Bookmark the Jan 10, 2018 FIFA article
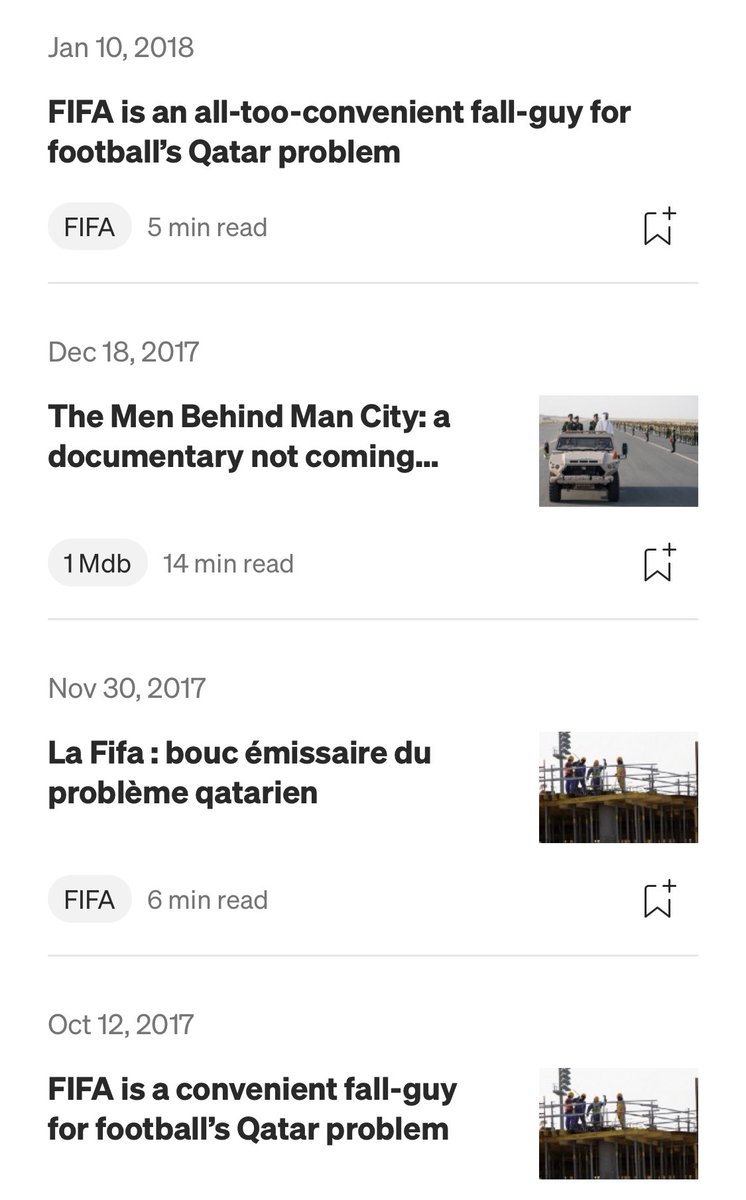The image size is (746, 1200). 659,227
